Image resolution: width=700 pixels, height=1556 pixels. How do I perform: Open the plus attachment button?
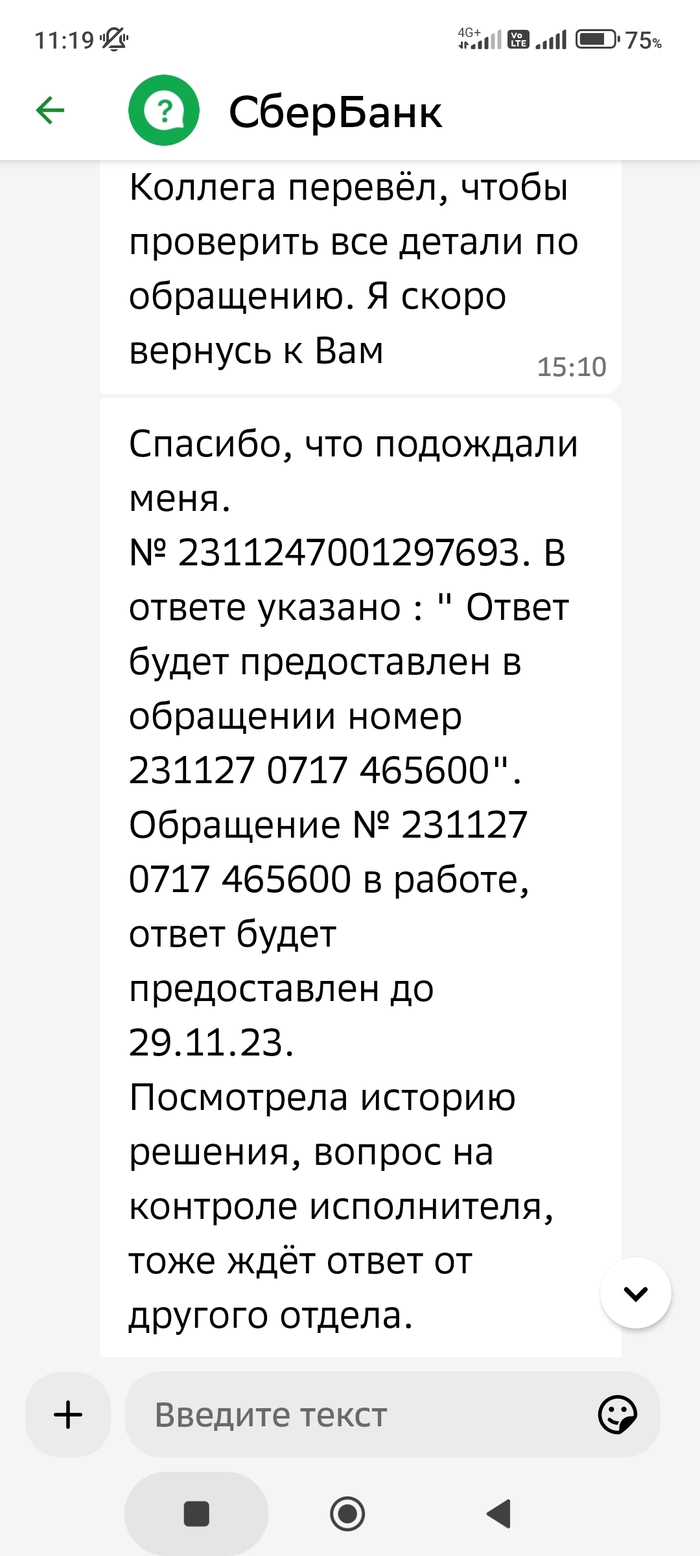pyautogui.click(x=68, y=1414)
